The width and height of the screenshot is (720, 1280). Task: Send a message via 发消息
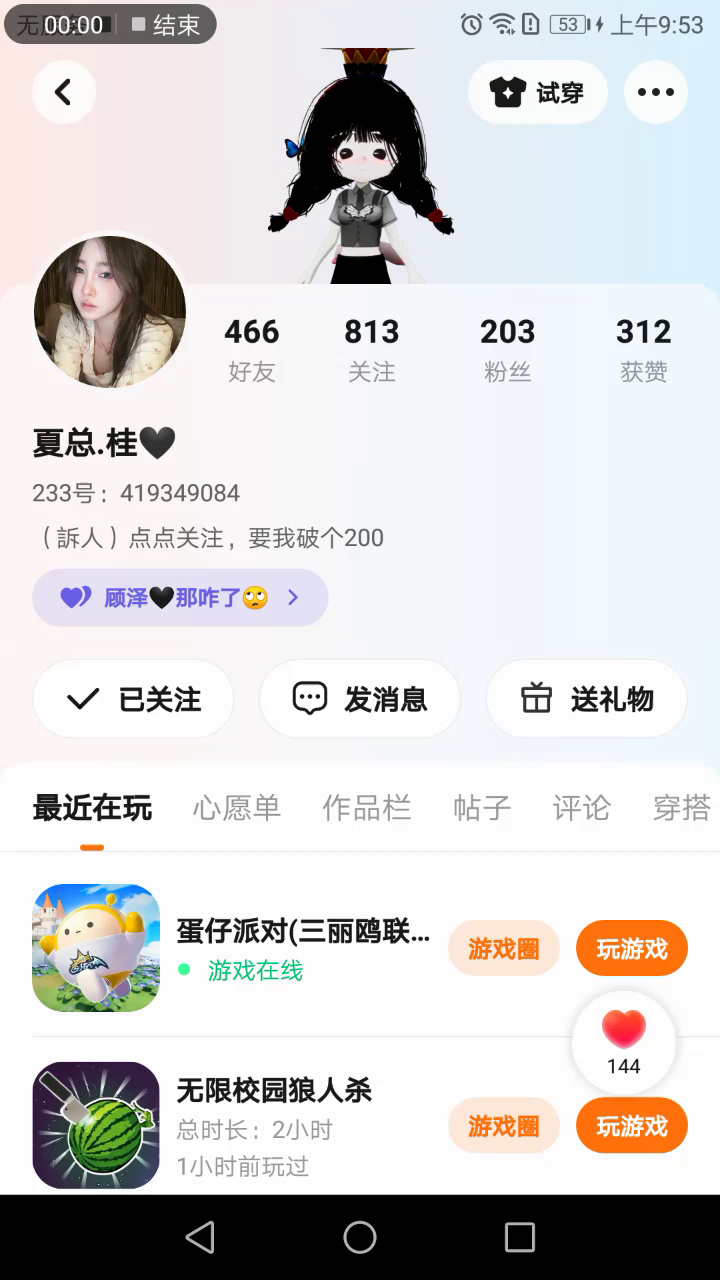coord(360,699)
